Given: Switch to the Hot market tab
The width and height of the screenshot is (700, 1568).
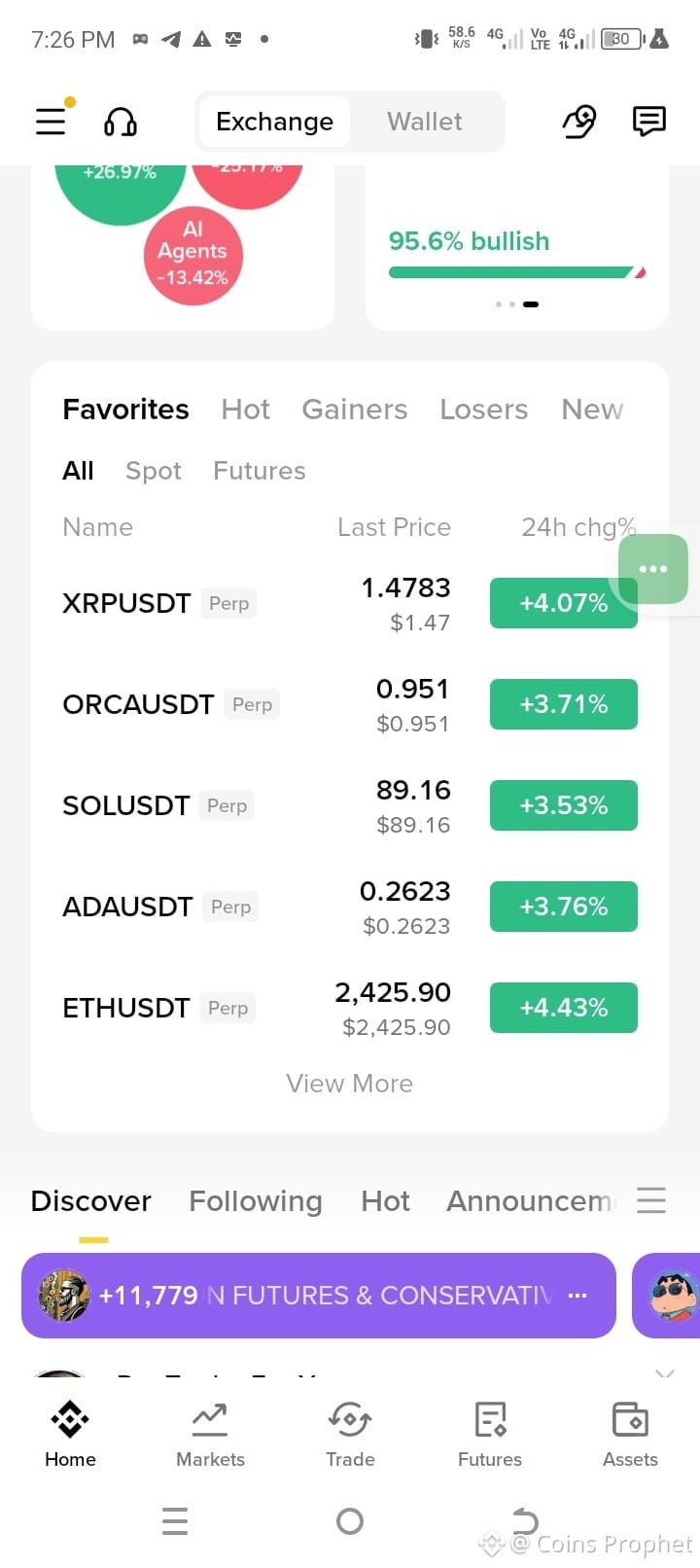Looking at the screenshot, I should pyautogui.click(x=246, y=410).
